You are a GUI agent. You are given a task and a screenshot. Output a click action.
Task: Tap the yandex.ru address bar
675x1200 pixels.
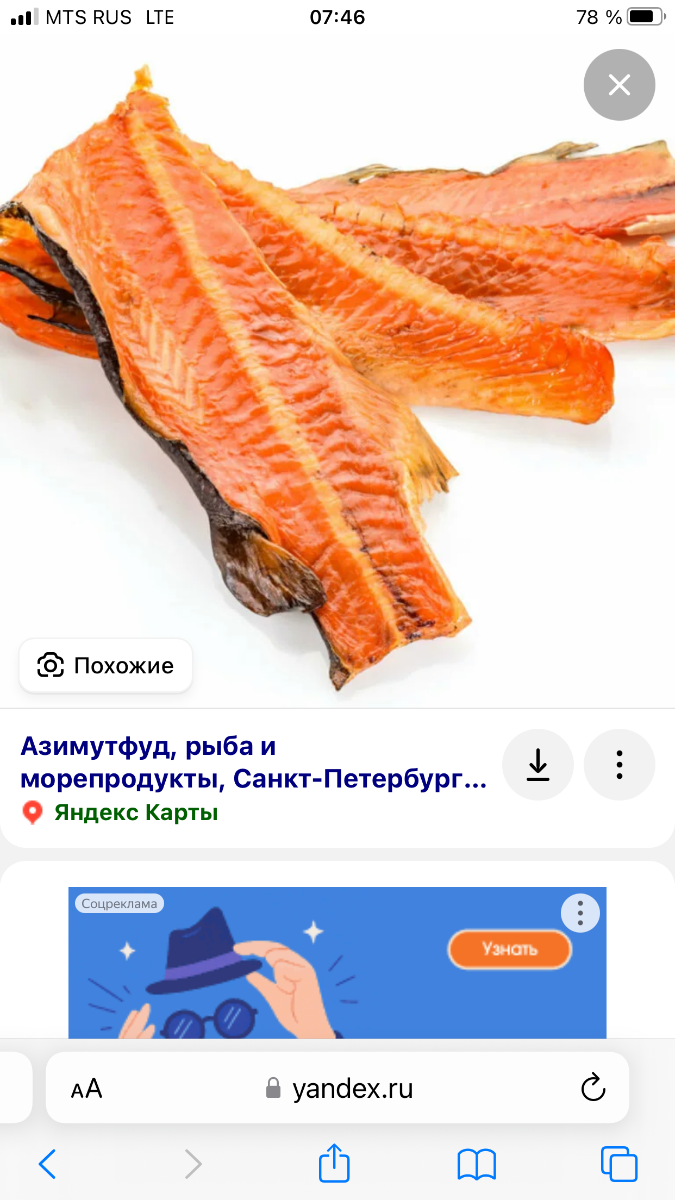[x=338, y=1088]
